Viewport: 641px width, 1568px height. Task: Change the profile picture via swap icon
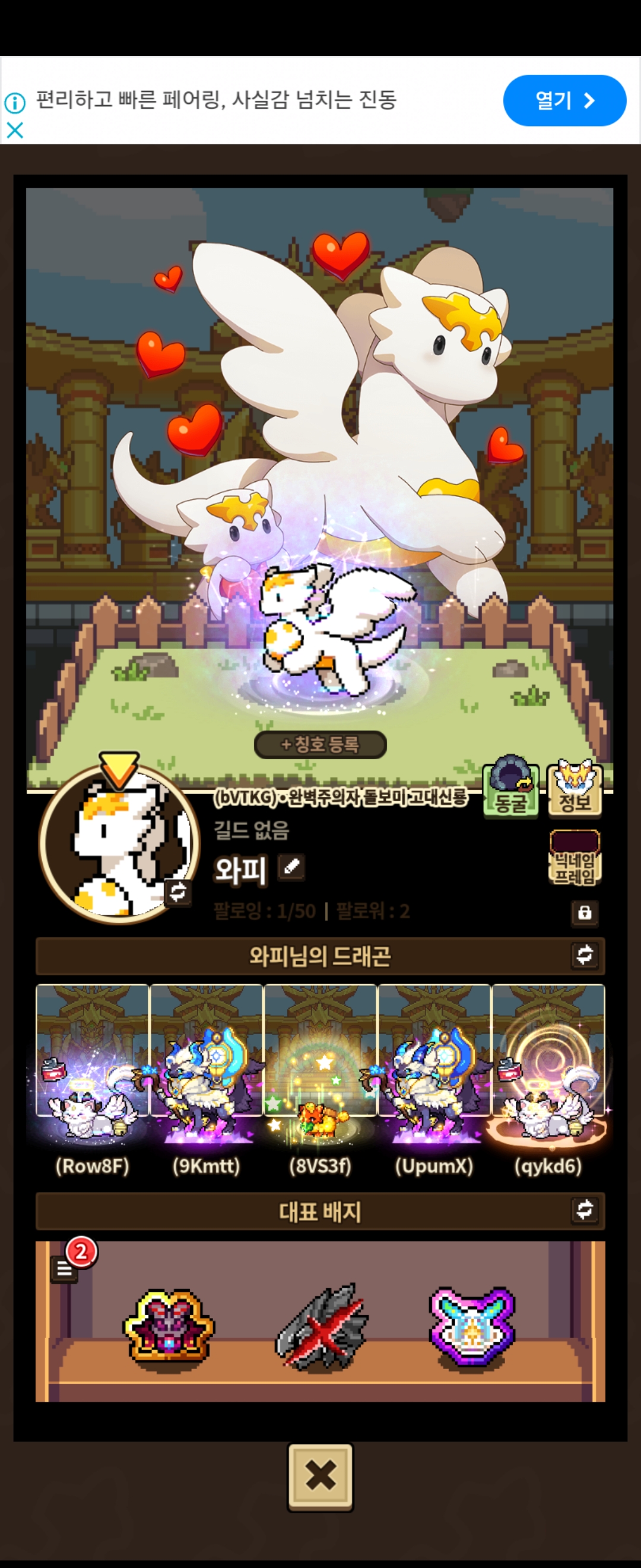[x=177, y=892]
